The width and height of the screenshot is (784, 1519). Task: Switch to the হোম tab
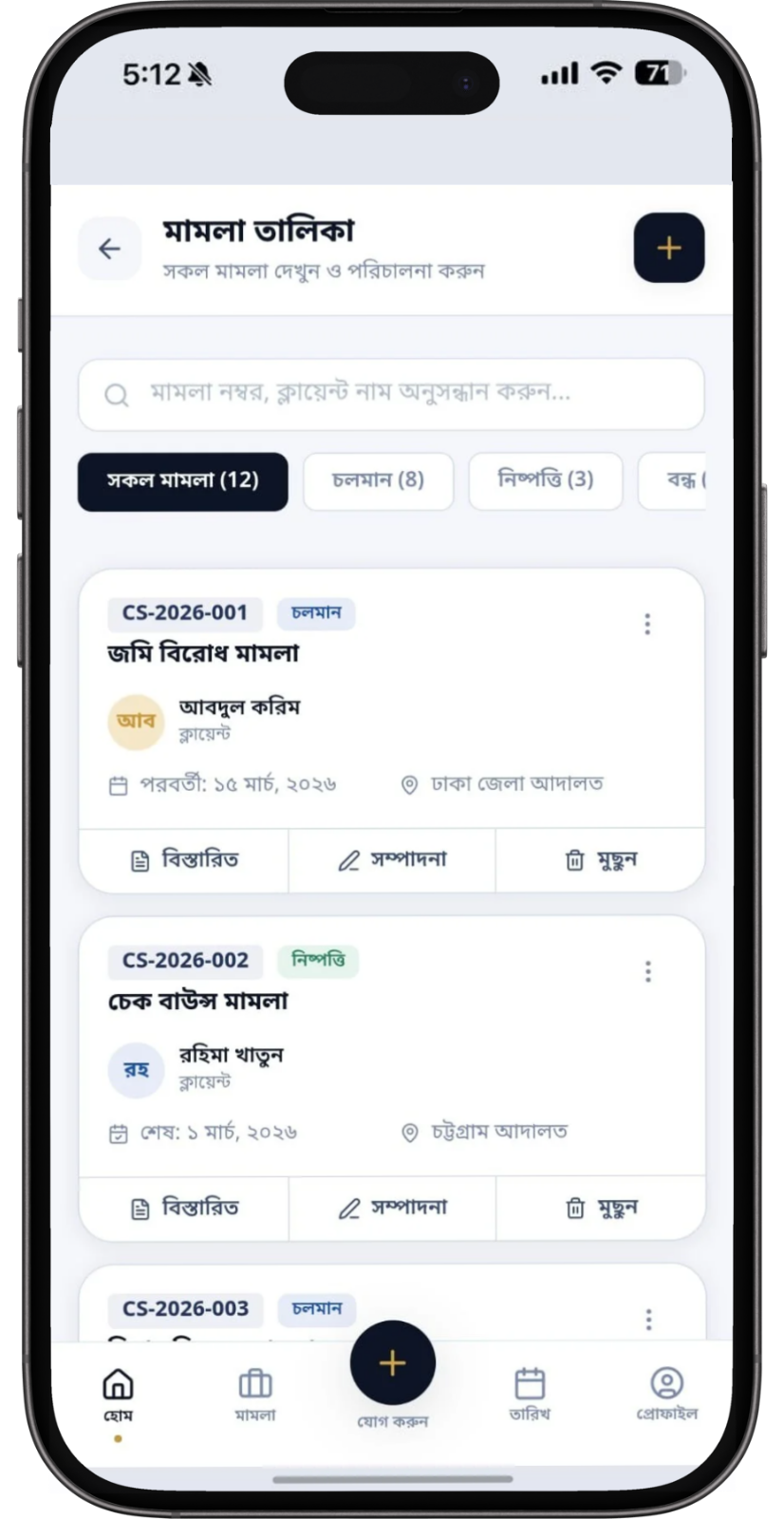coord(118,1397)
